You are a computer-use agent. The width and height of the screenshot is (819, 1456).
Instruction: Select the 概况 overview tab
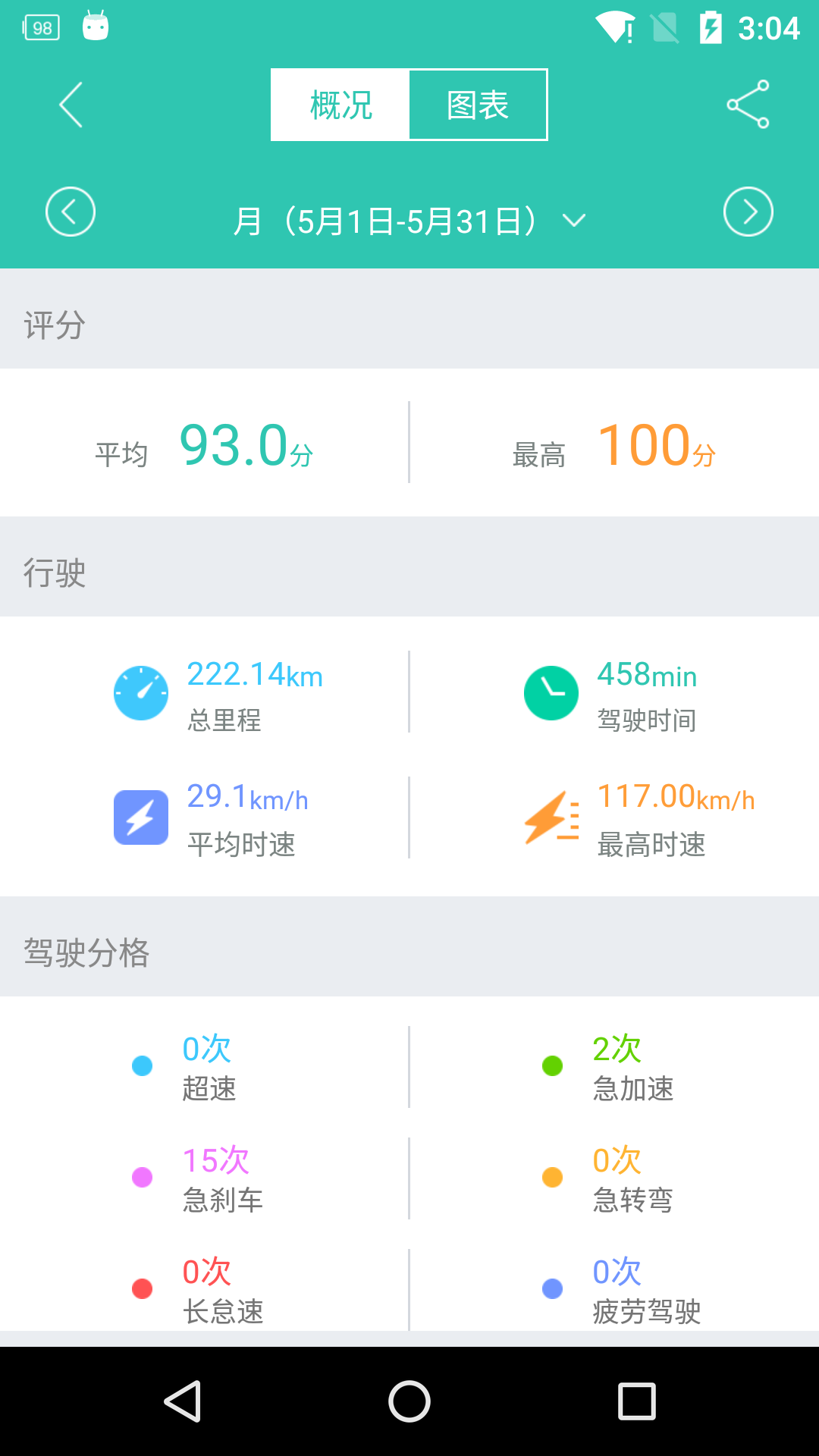(340, 105)
